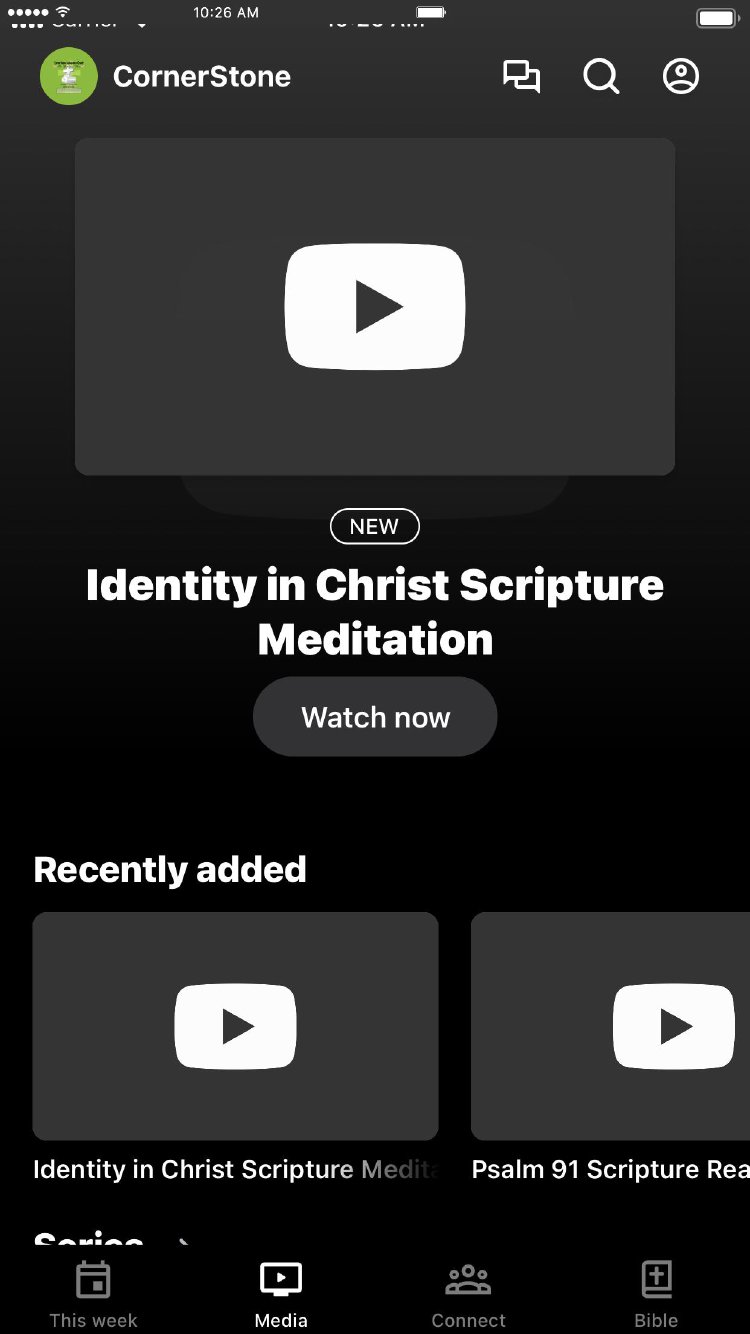
Task: Open Identity in Christ video under Recently added
Action: point(235,1026)
